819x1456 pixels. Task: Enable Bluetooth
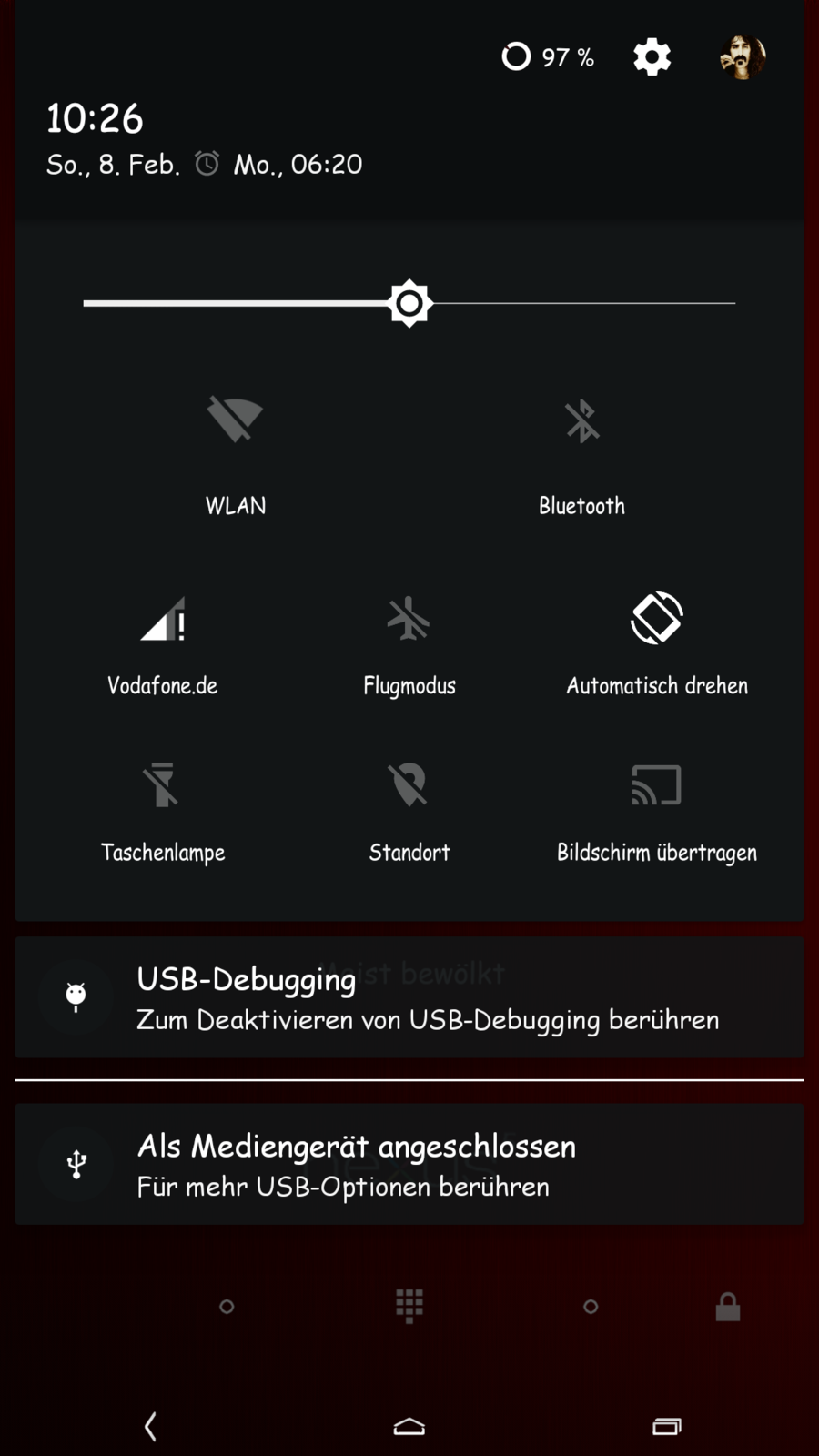(581, 422)
